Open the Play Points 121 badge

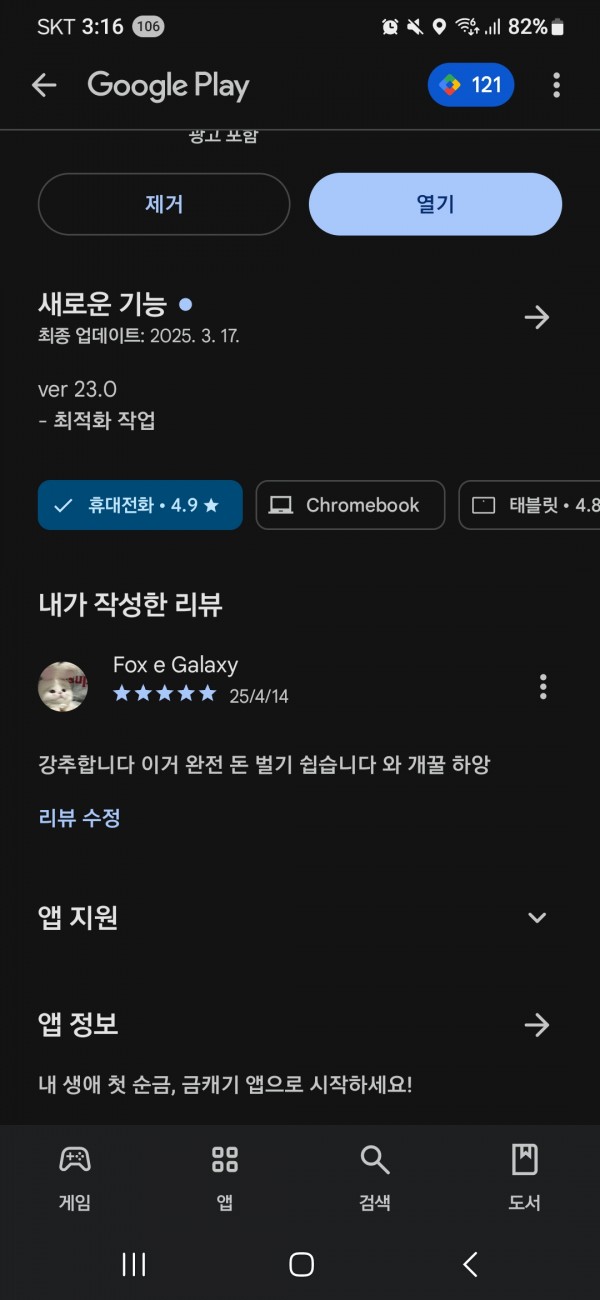[x=471, y=85]
